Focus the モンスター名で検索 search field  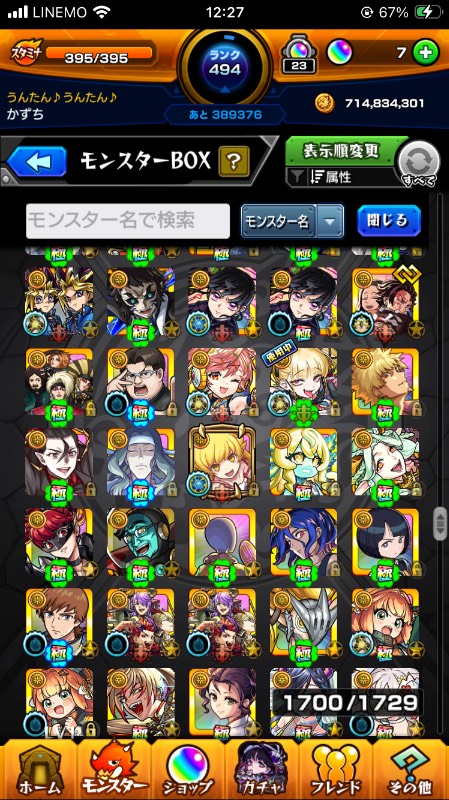click(128, 221)
